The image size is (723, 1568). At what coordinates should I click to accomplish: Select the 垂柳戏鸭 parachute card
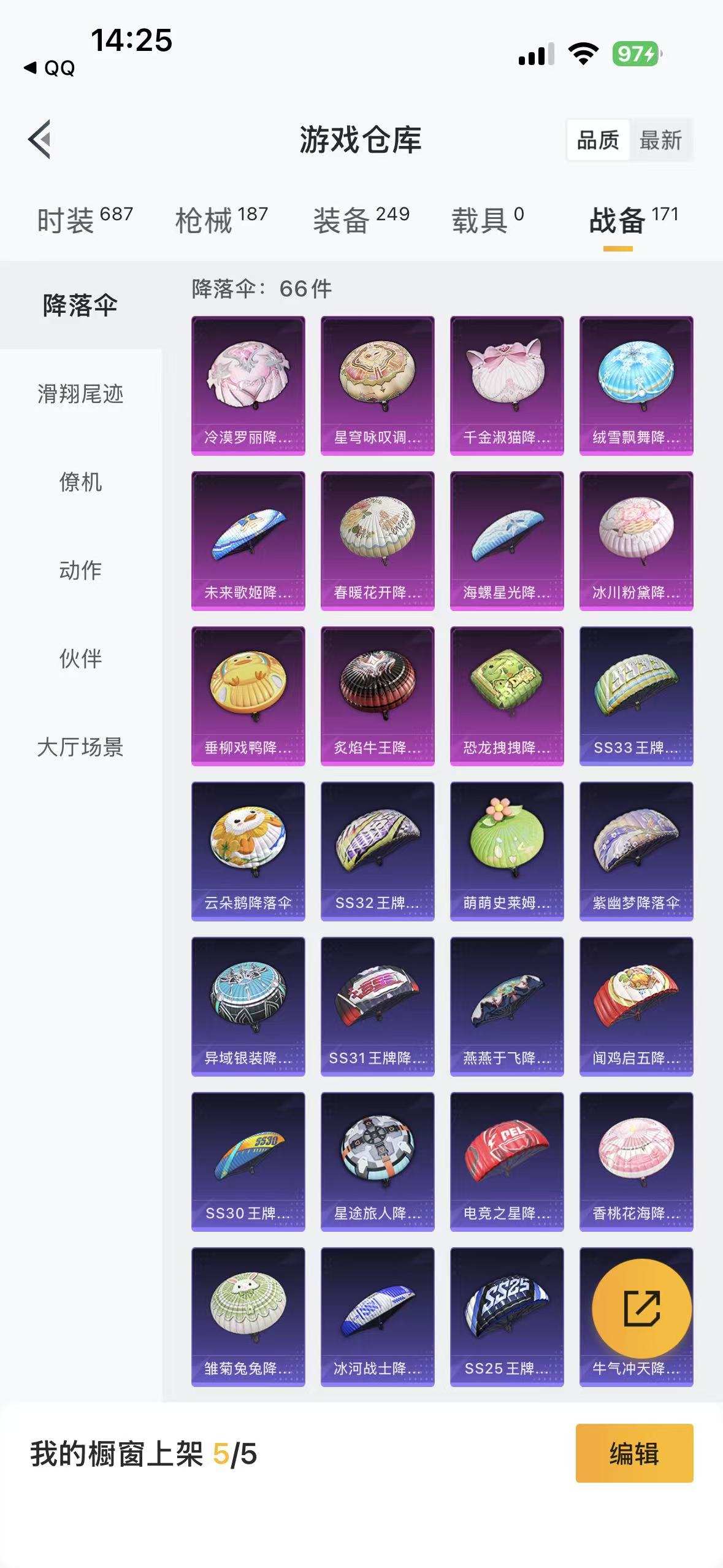248,696
